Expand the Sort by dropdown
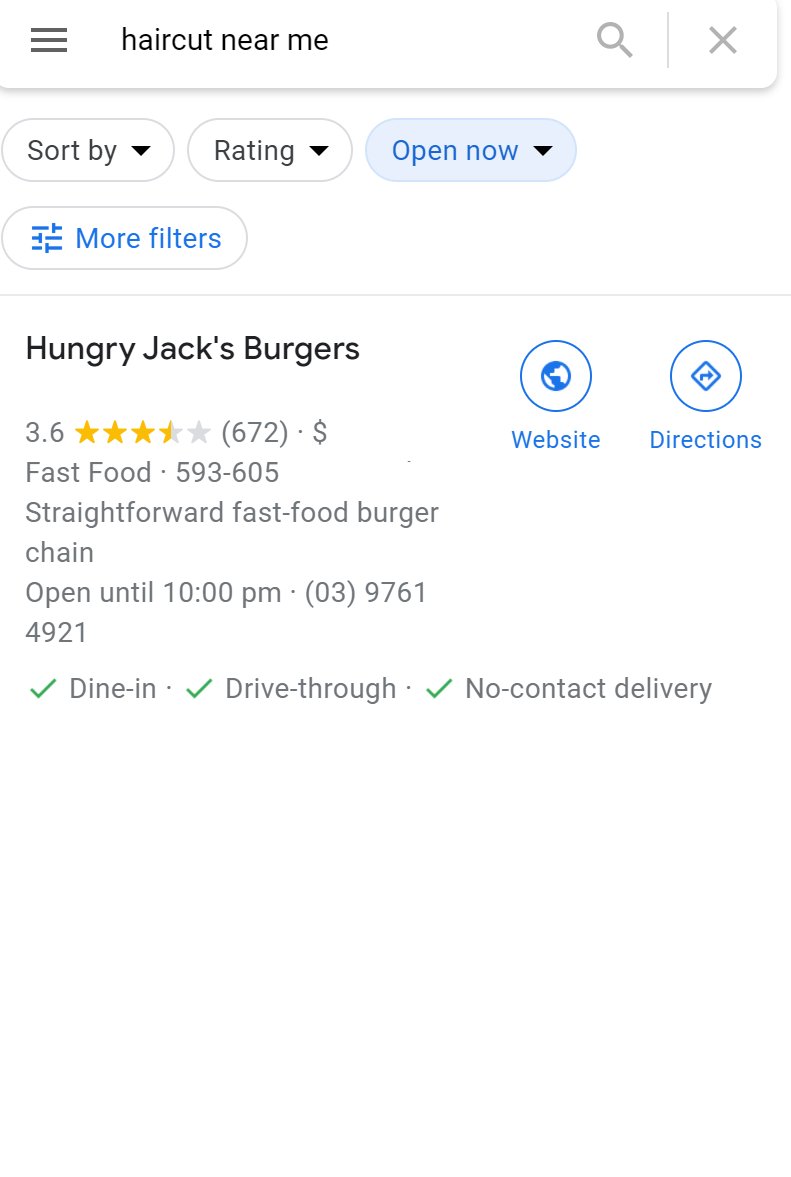 (x=88, y=151)
